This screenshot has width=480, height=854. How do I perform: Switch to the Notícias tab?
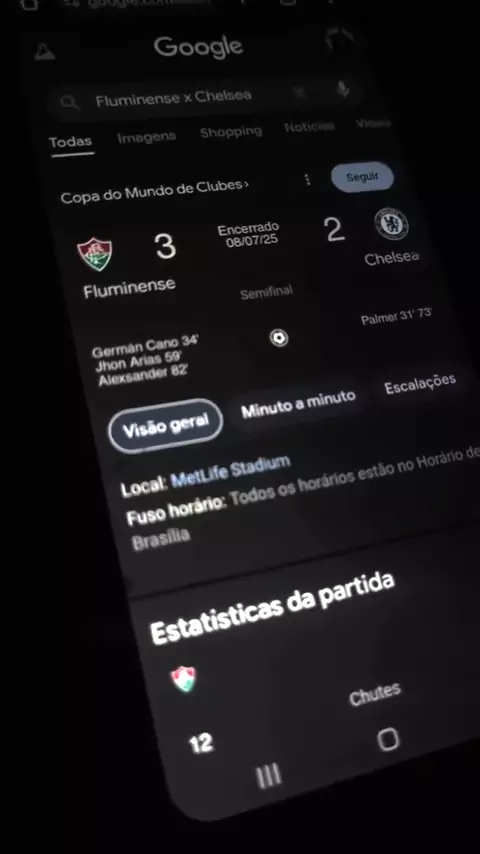(x=309, y=127)
